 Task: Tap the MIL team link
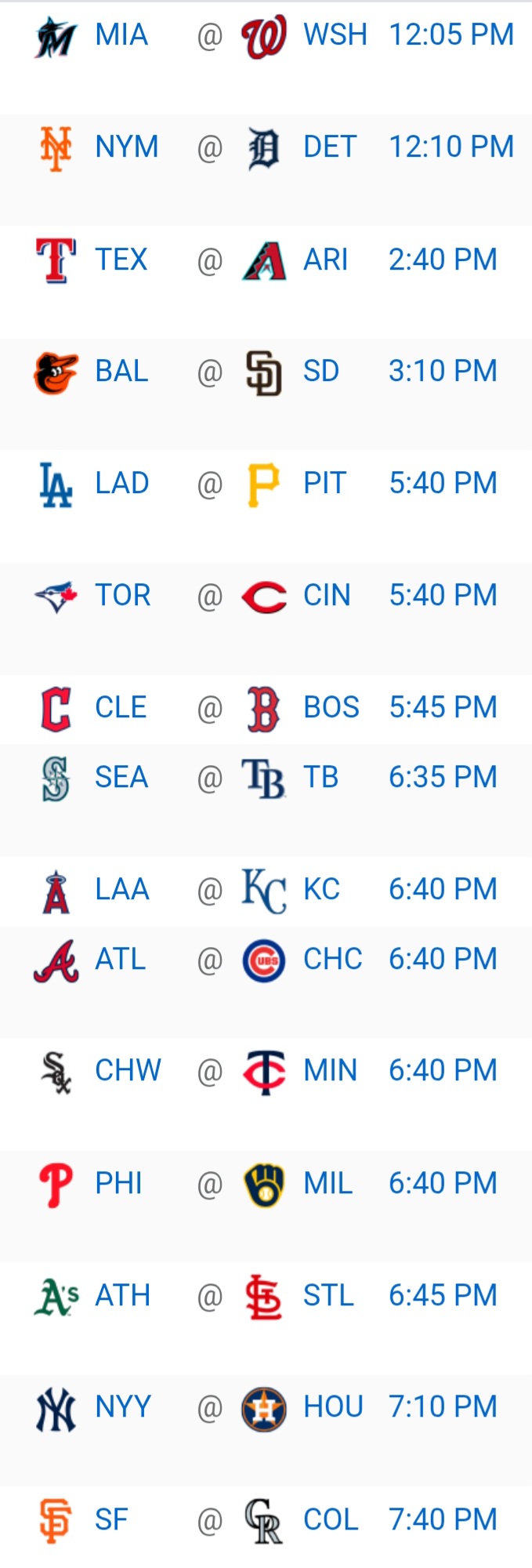(328, 1184)
